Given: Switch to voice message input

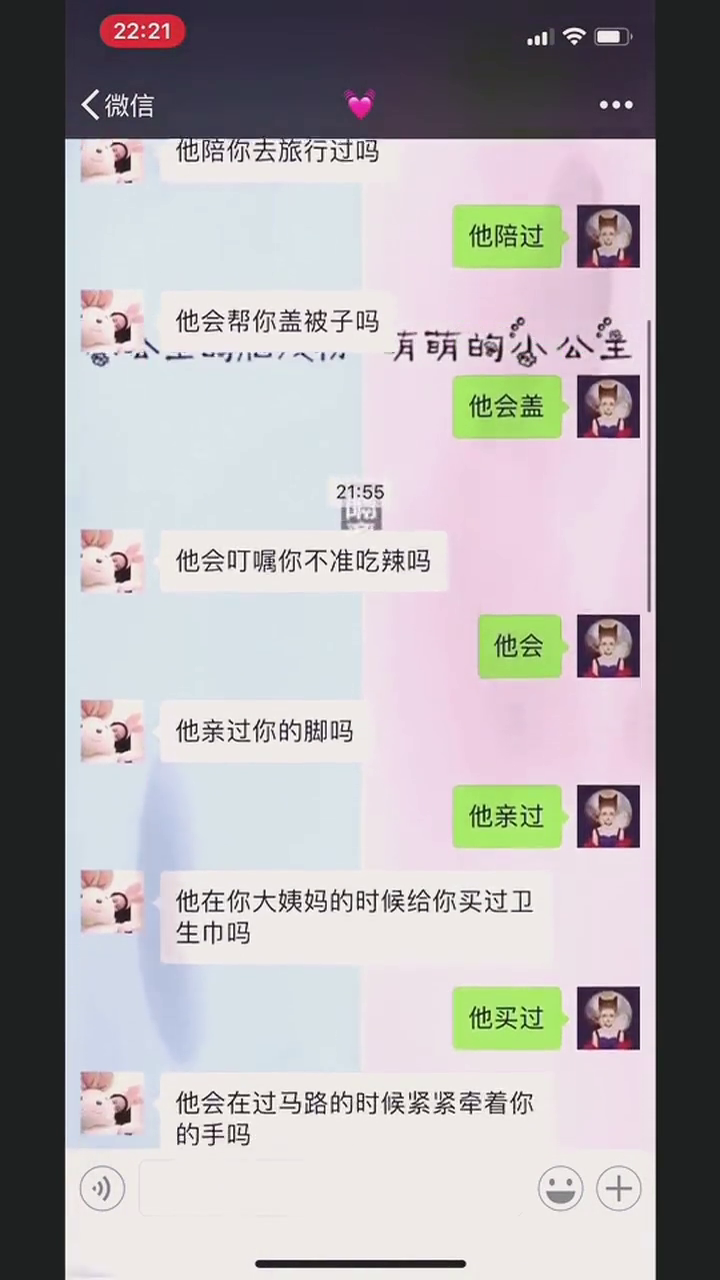Looking at the screenshot, I should [102, 1189].
